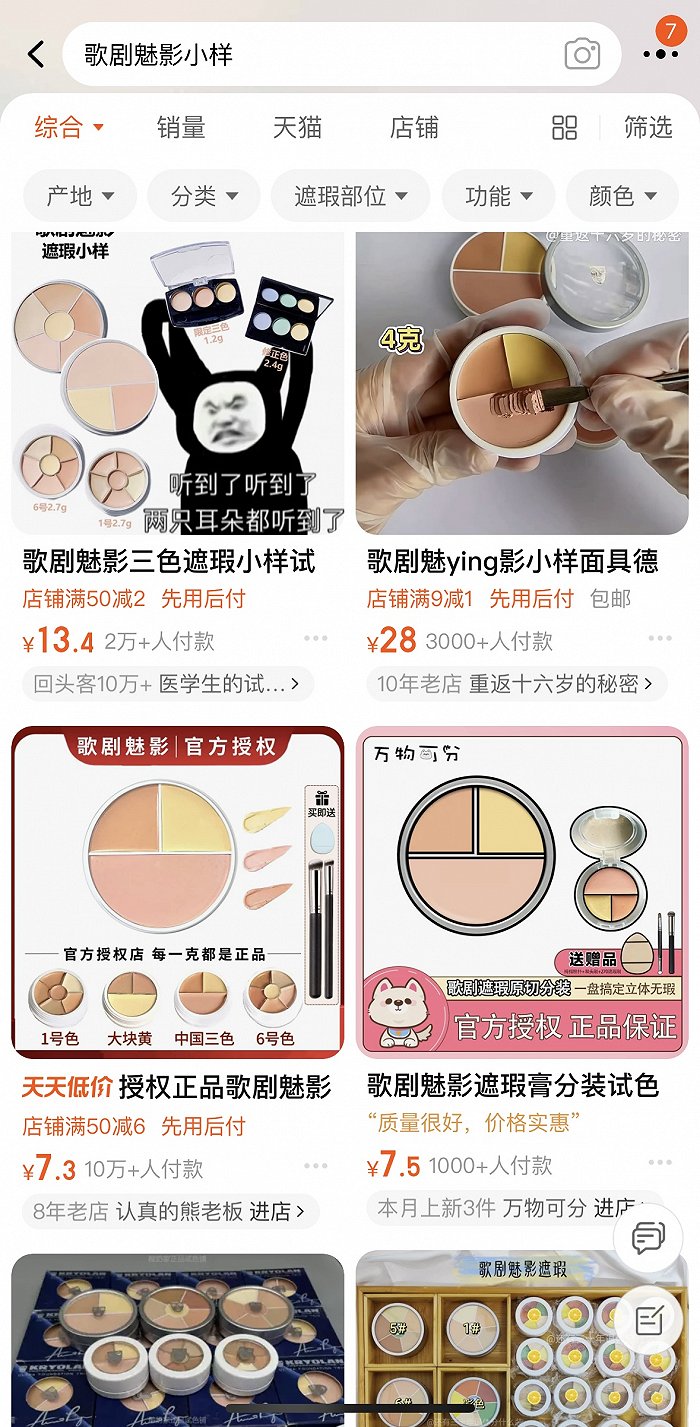Image resolution: width=700 pixels, height=1427 pixels.
Task: Expand the 遮瑕部位 filter dropdown
Action: [350, 196]
